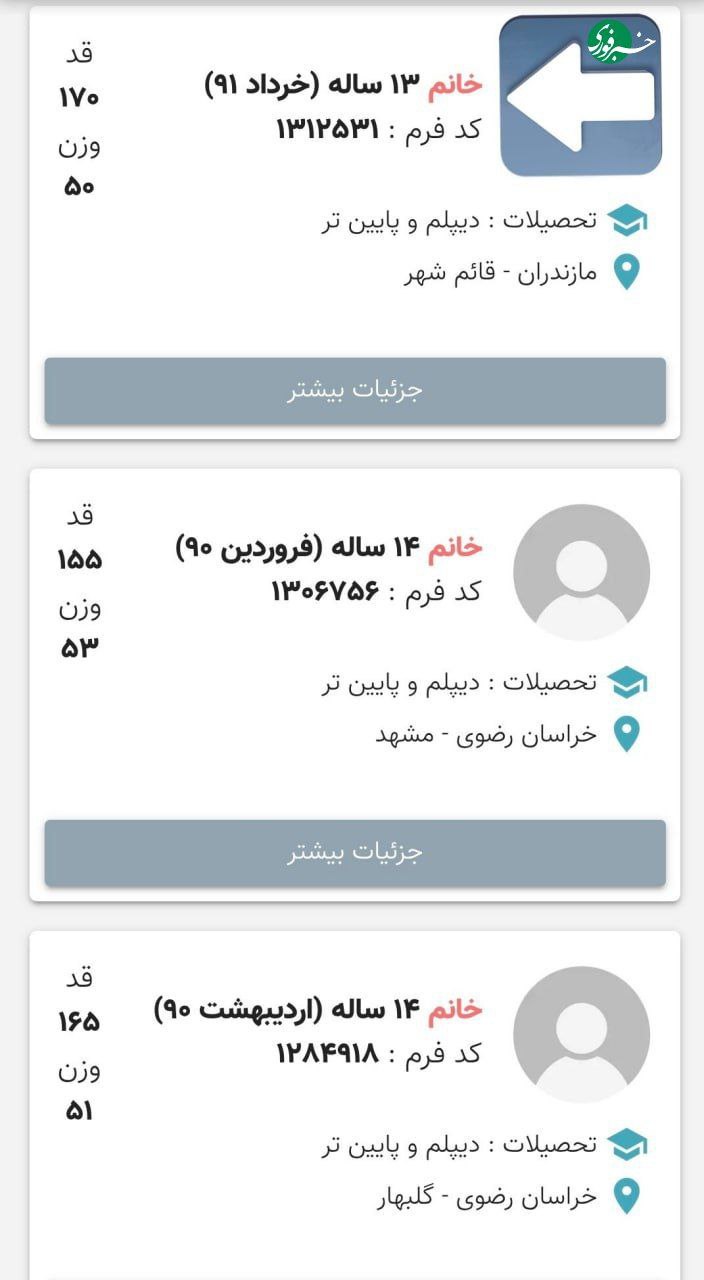
Task: Tap the avatar on the مشهد card
Action: (581, 573)
